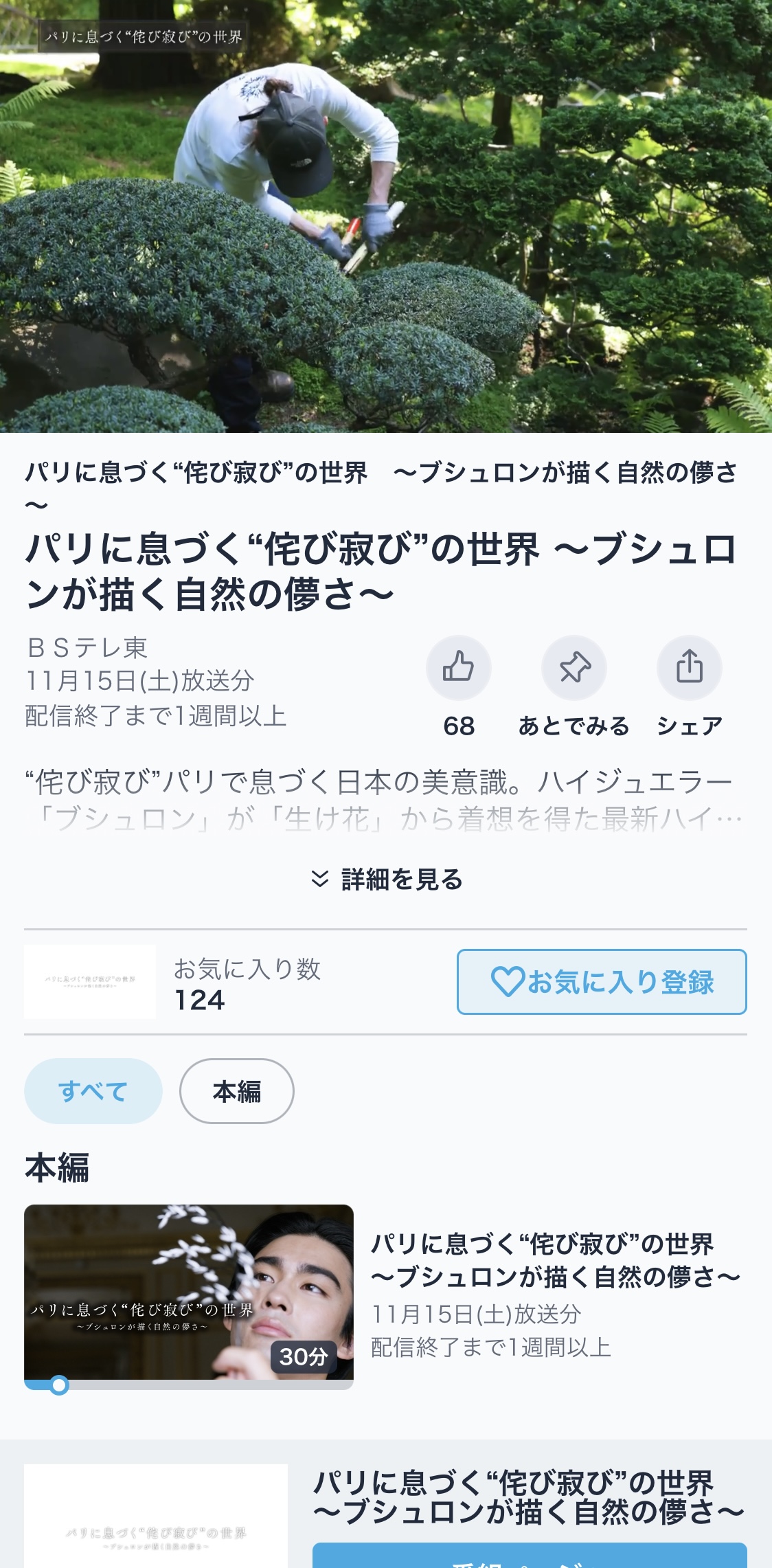Expand 詳細を見る description
Viewport: 772px width, 1568px height.
(x=387, y=879)
